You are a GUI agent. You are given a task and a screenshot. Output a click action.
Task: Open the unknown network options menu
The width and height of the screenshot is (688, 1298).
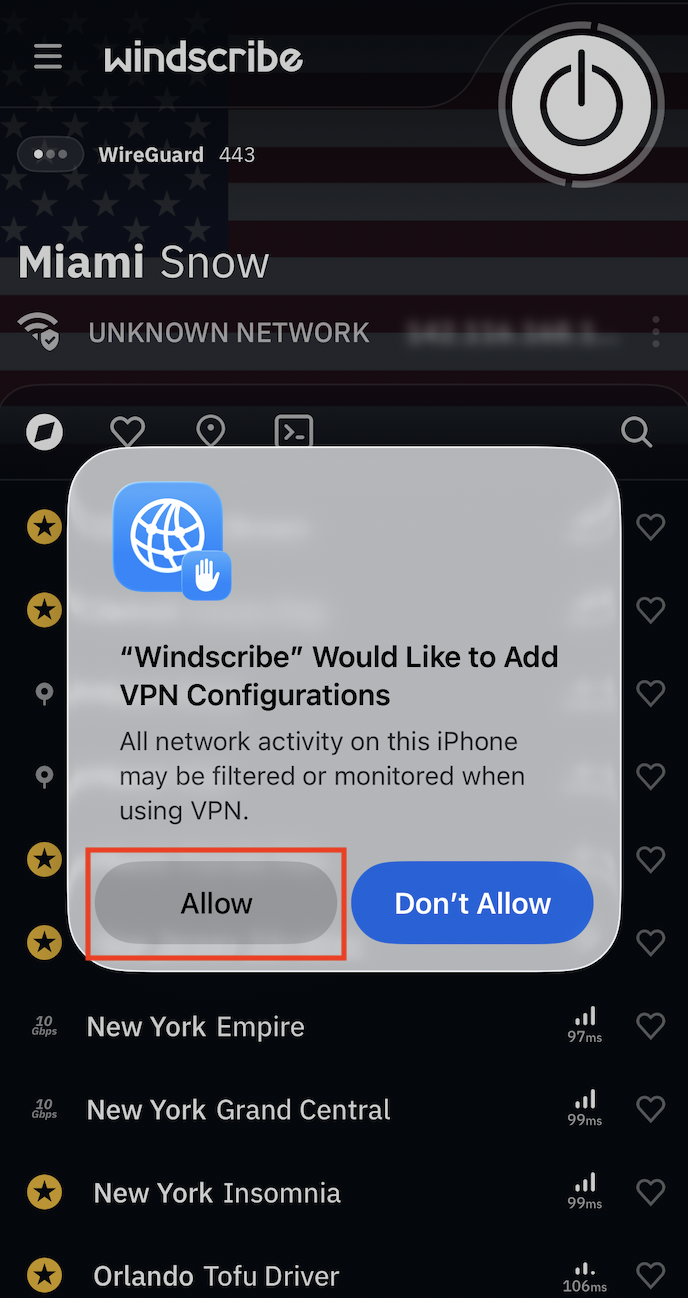pyautogui.click(x=656, y=332)
